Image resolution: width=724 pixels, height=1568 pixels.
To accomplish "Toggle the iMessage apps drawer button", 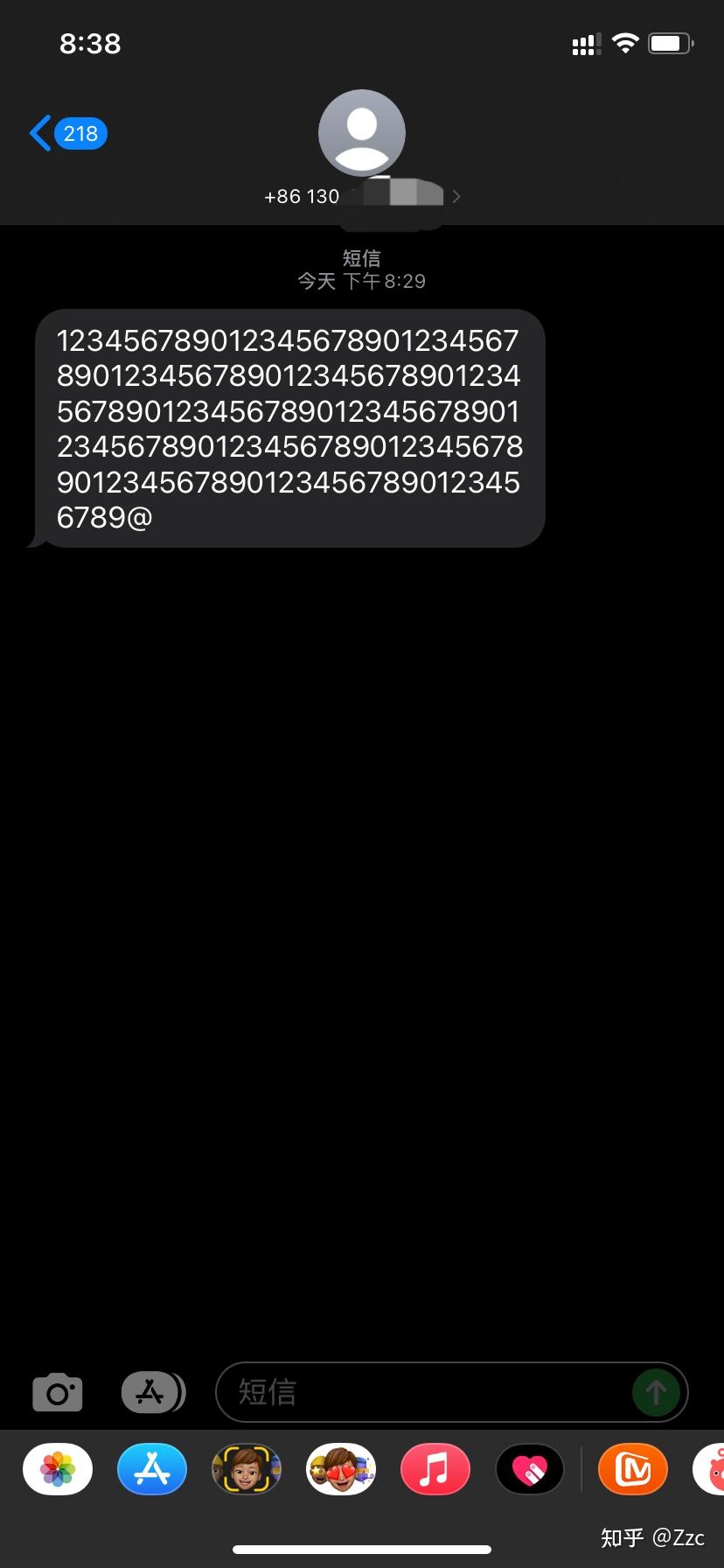I will click(152, 1392).
